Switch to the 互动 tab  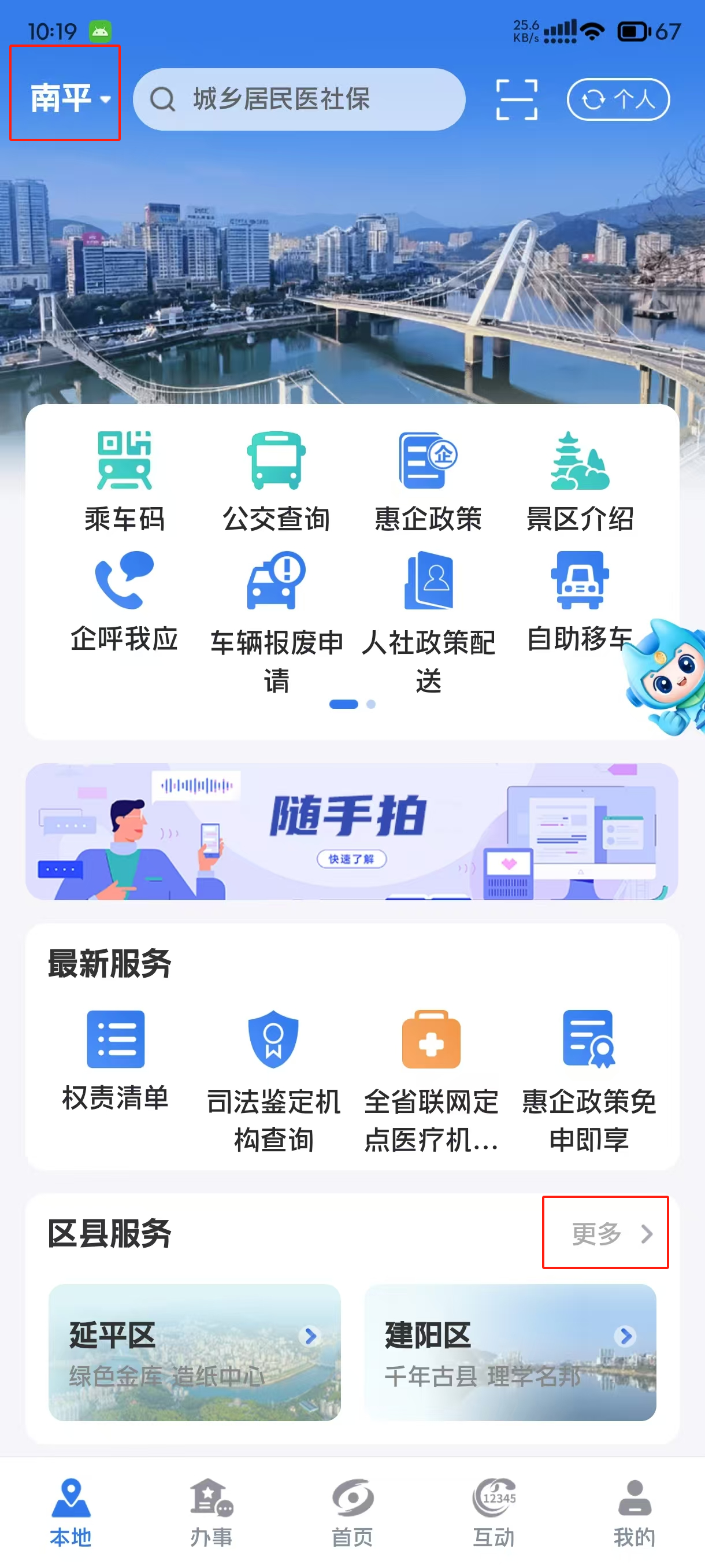tap(493, 1512)
